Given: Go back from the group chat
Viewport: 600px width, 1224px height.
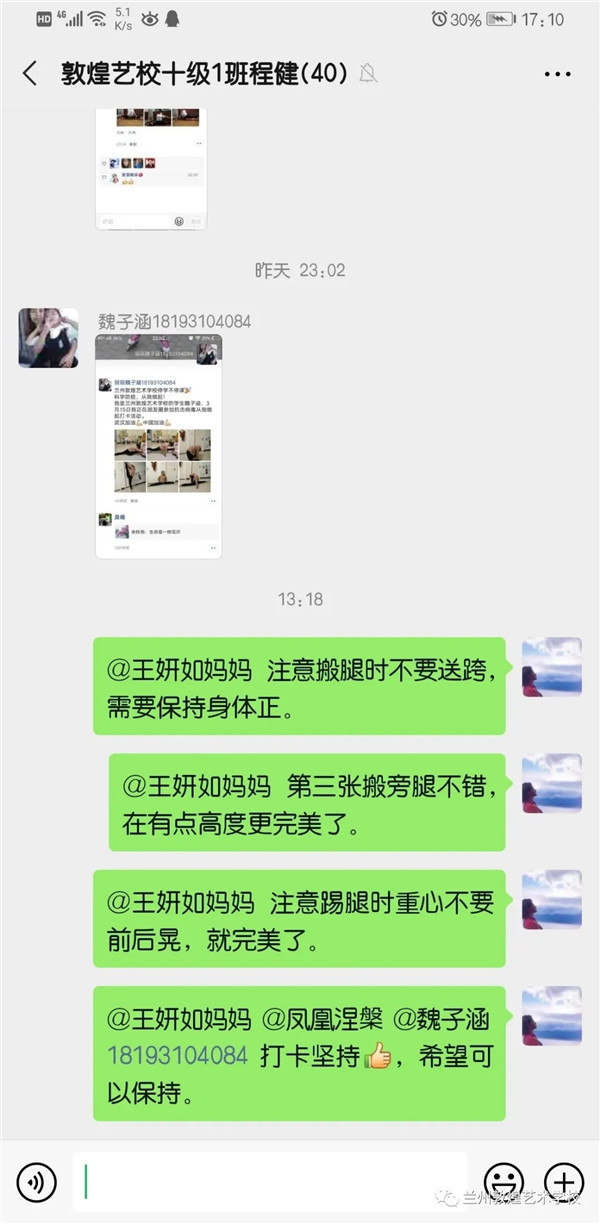Looking at the screenshot, I should [x=30, y=74].
